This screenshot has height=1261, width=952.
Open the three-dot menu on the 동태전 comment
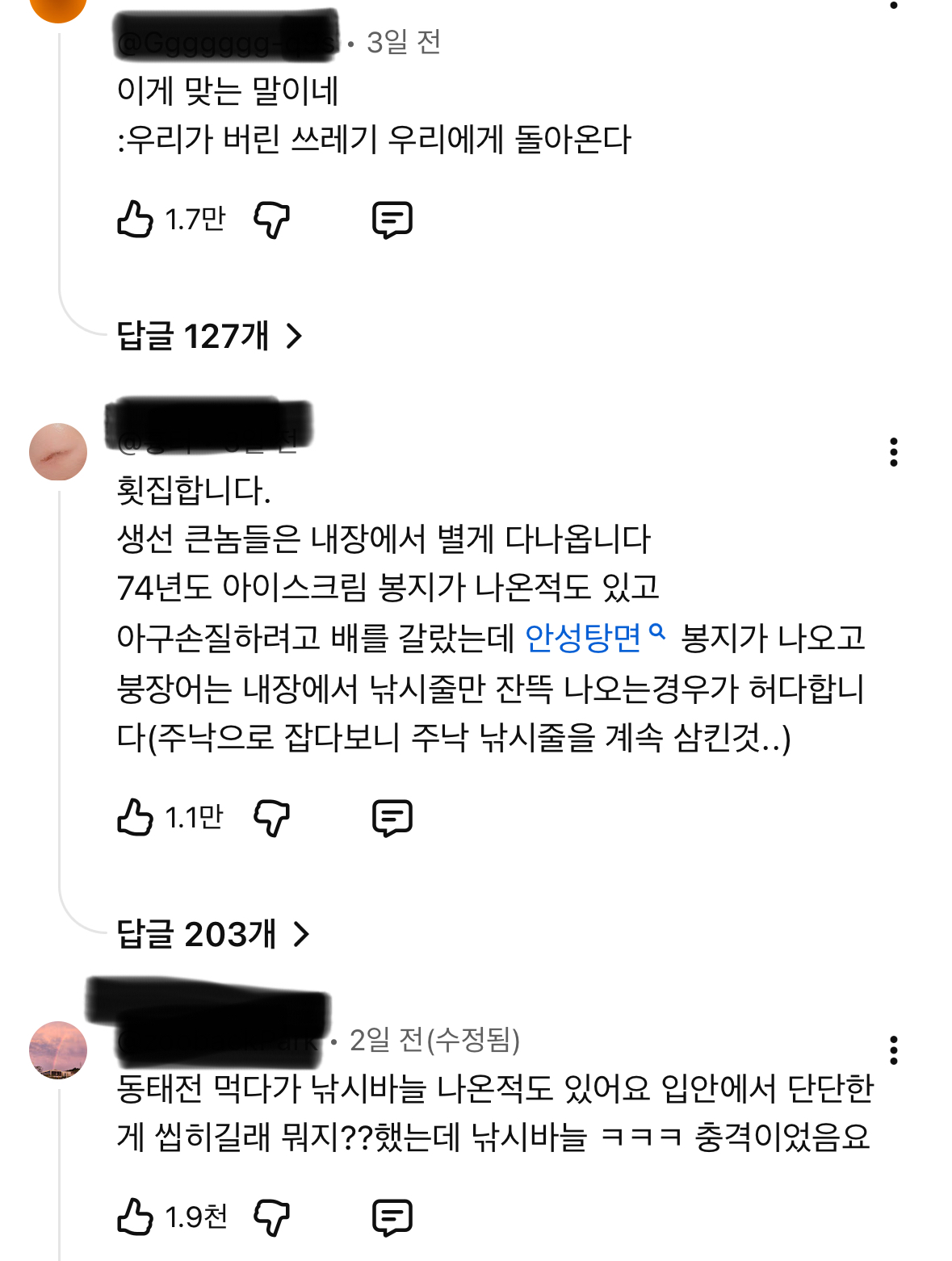893,1049
